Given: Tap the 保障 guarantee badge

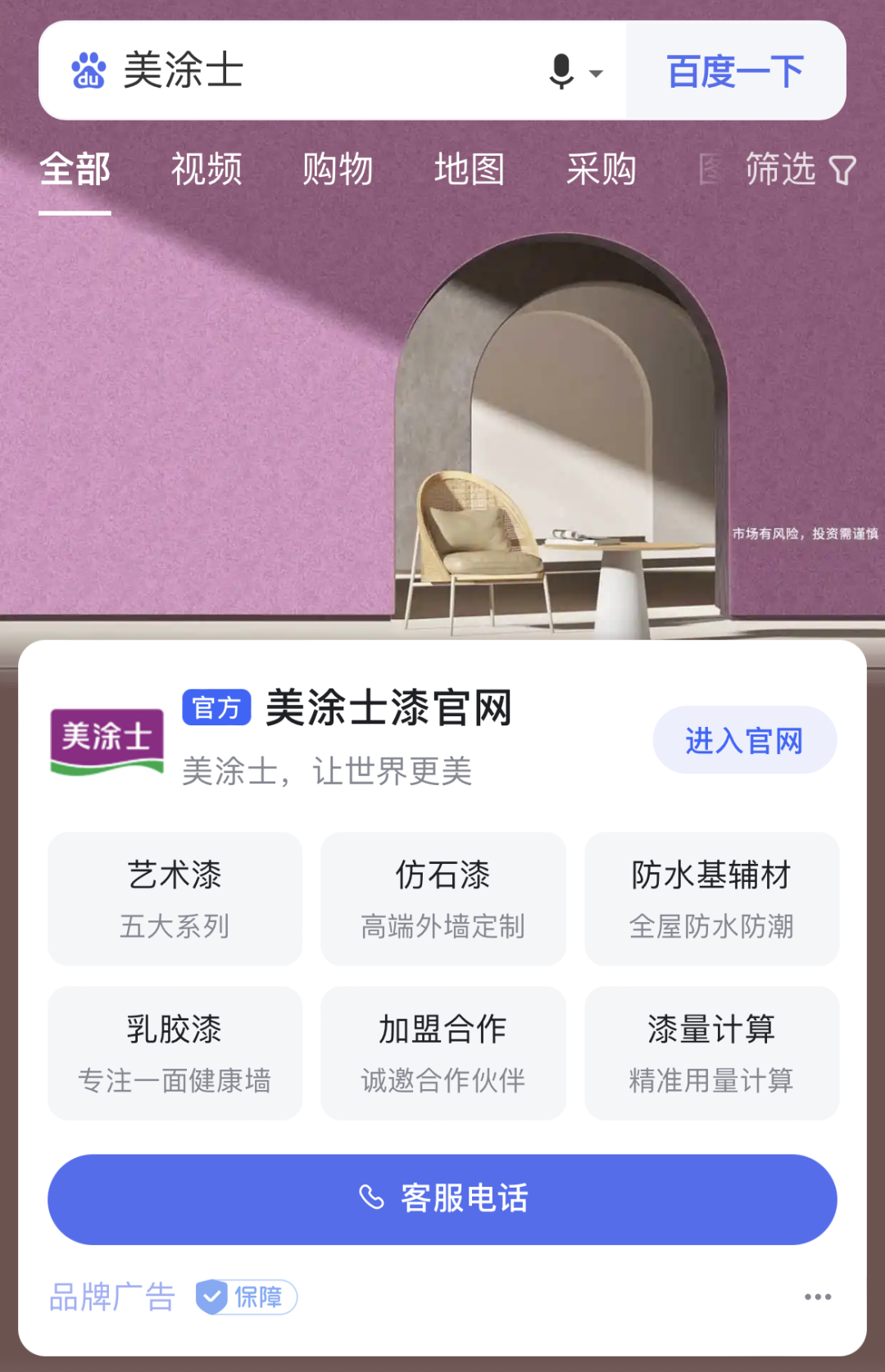Looking at the screenshot, I should tap(247, 1297).
